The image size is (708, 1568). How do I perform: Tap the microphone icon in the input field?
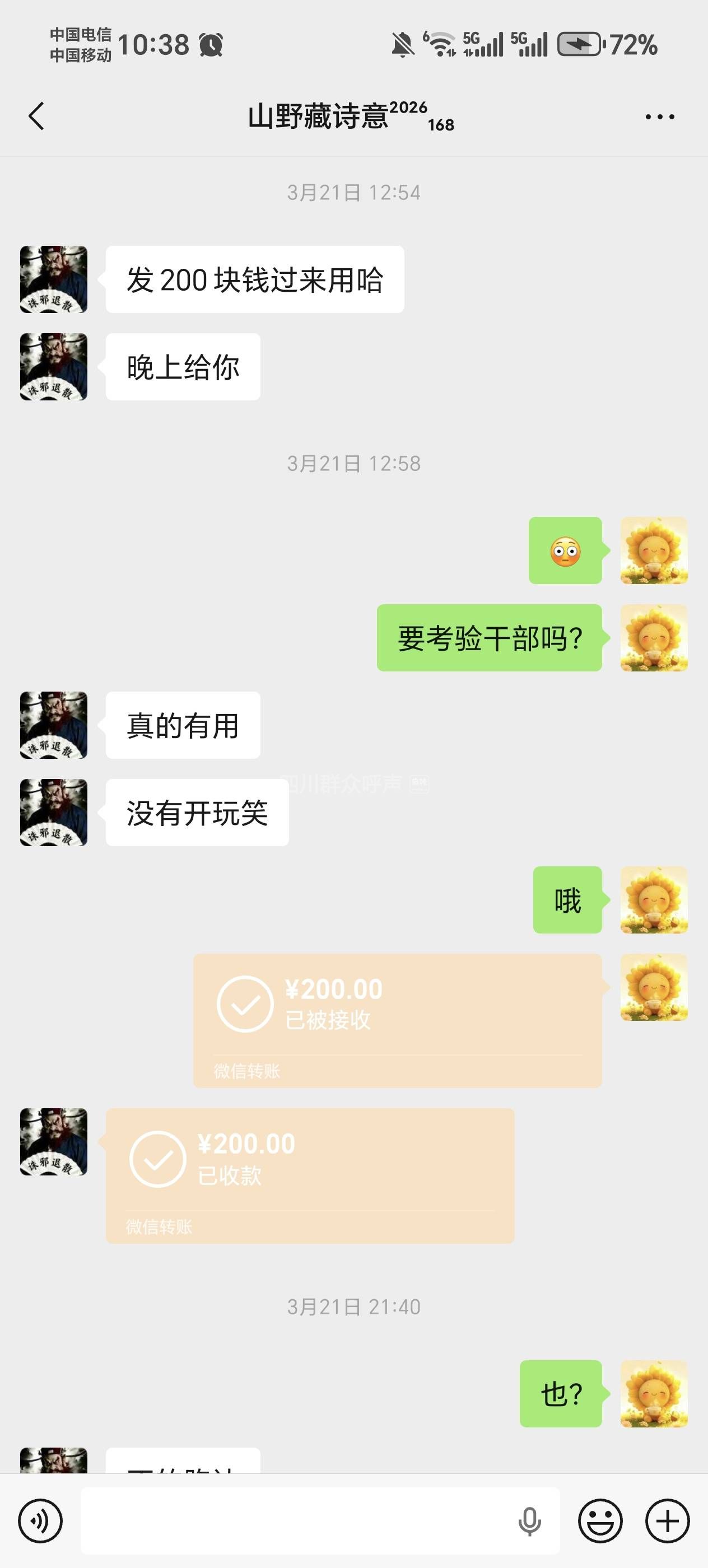pyautogui.click(x=530, y=1521)
